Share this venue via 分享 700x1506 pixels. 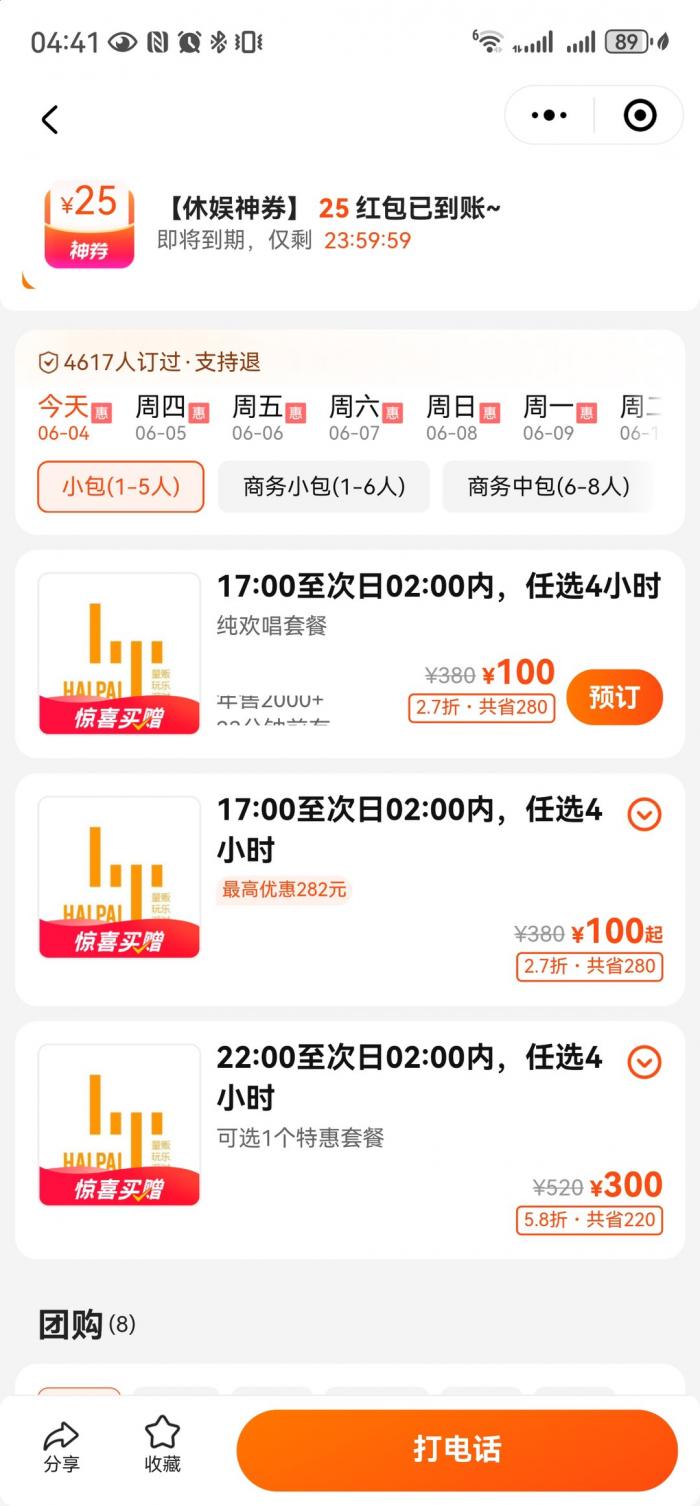(x=61, y=1447)
